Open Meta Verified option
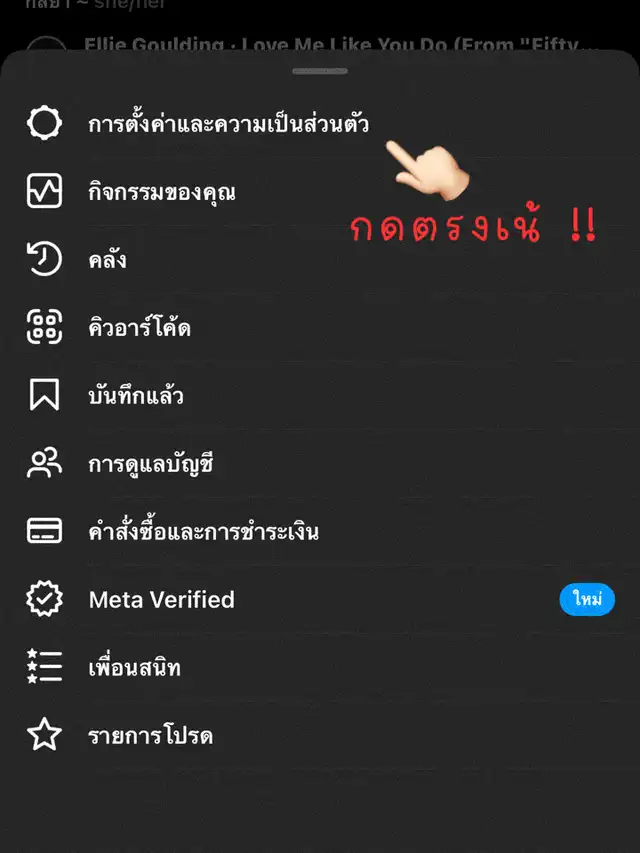640x853 pixels. pyautogui.click(x=161, y=600)
